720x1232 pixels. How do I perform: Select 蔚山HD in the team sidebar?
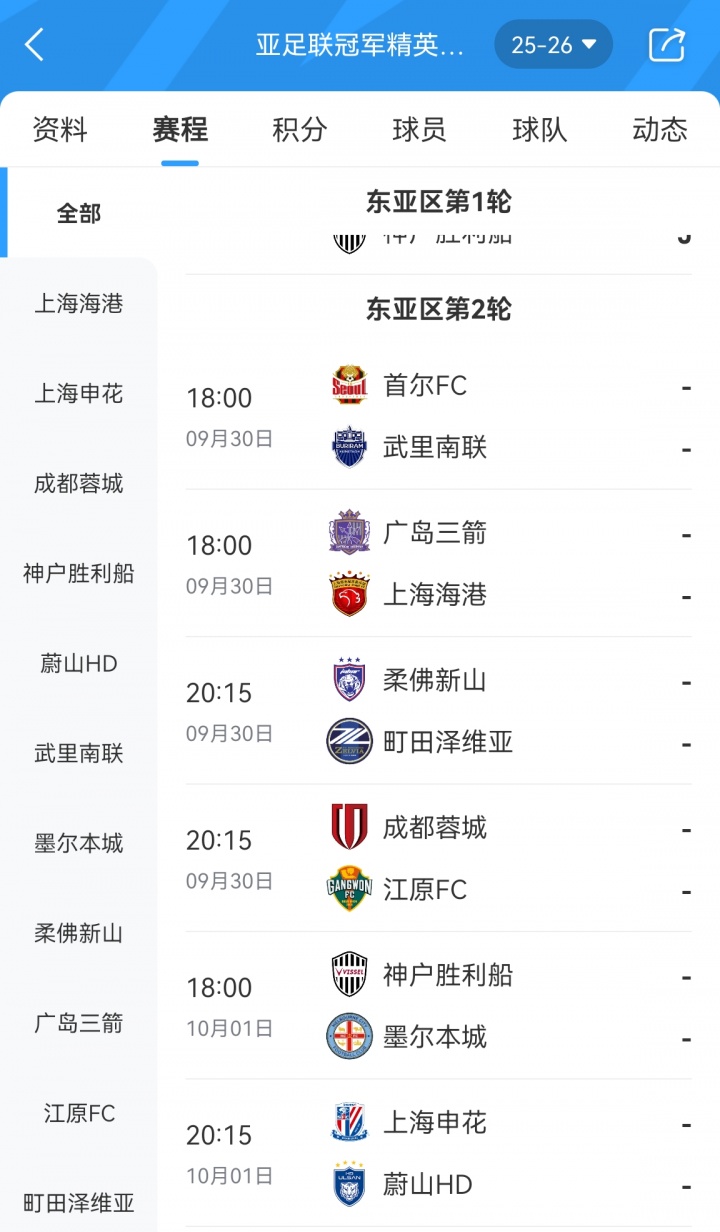click(x=79, y=664)
